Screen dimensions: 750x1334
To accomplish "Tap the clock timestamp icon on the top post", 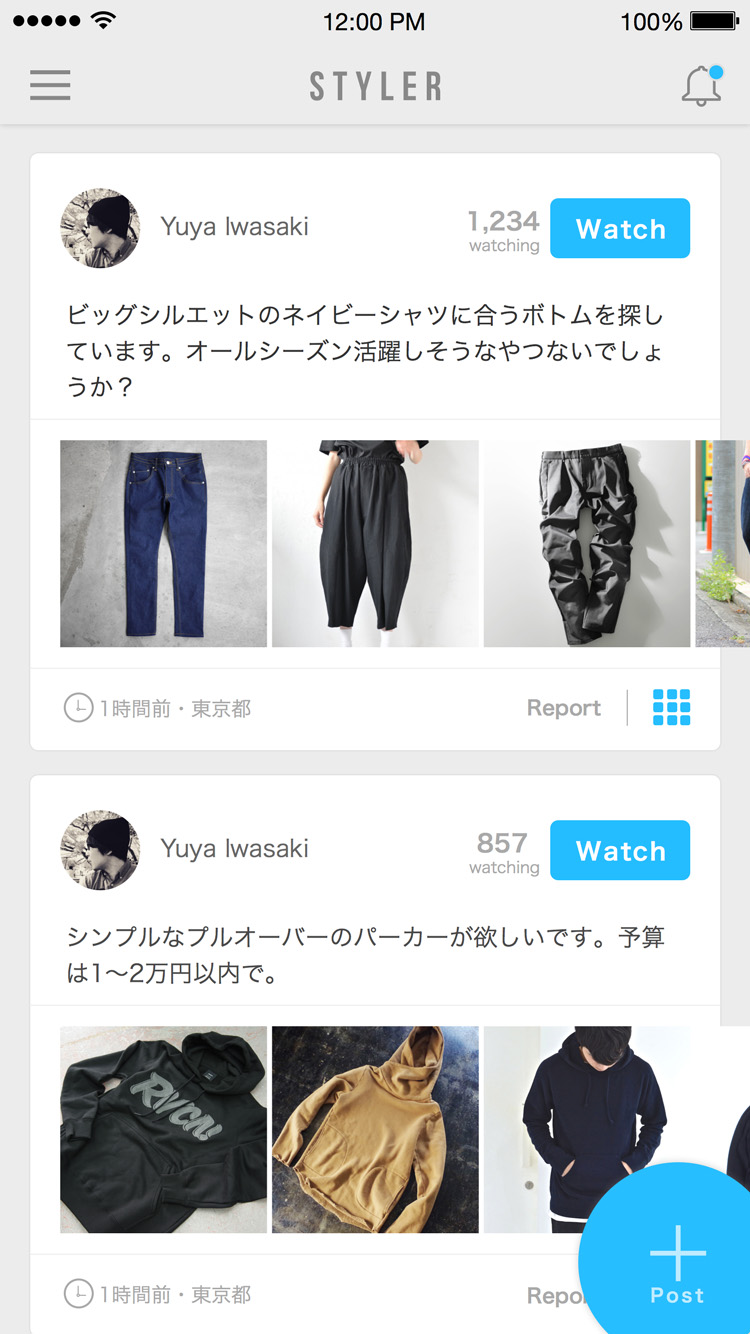I will click(x=81, y=707).
